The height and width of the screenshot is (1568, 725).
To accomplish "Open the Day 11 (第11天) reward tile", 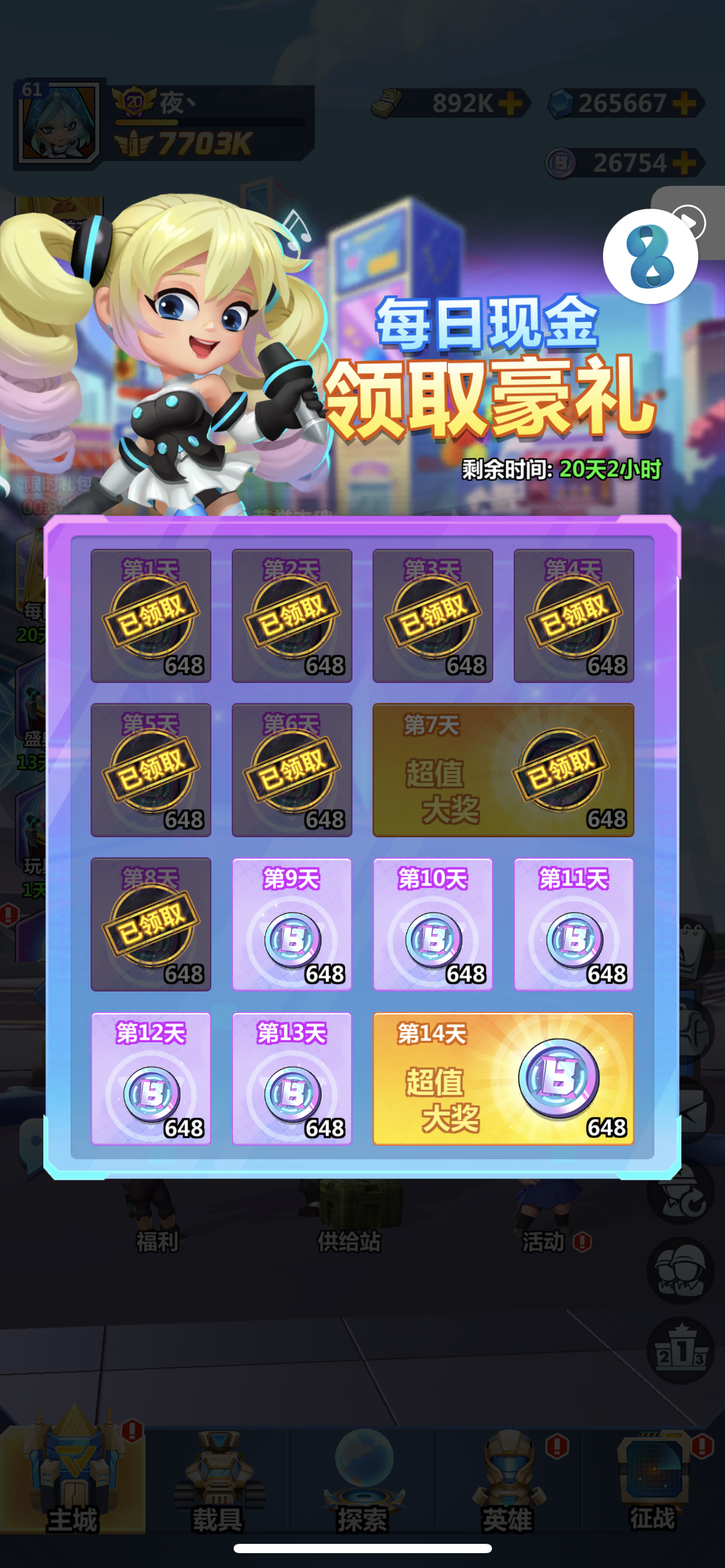I will pos(574,924).
